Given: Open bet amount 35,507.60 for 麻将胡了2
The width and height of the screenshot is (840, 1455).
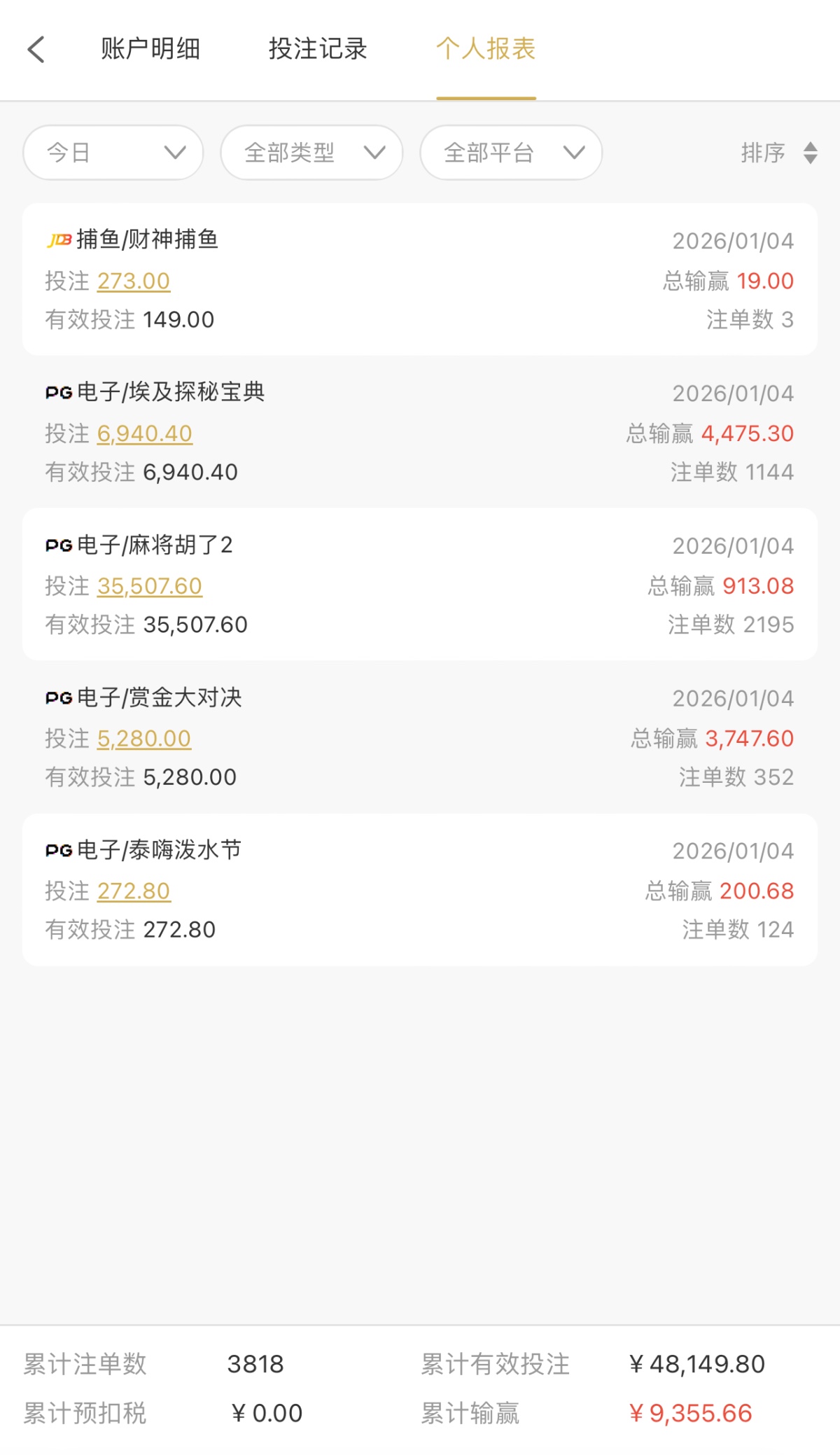Looking at the screenshot, I should click(x=150, y=587).
